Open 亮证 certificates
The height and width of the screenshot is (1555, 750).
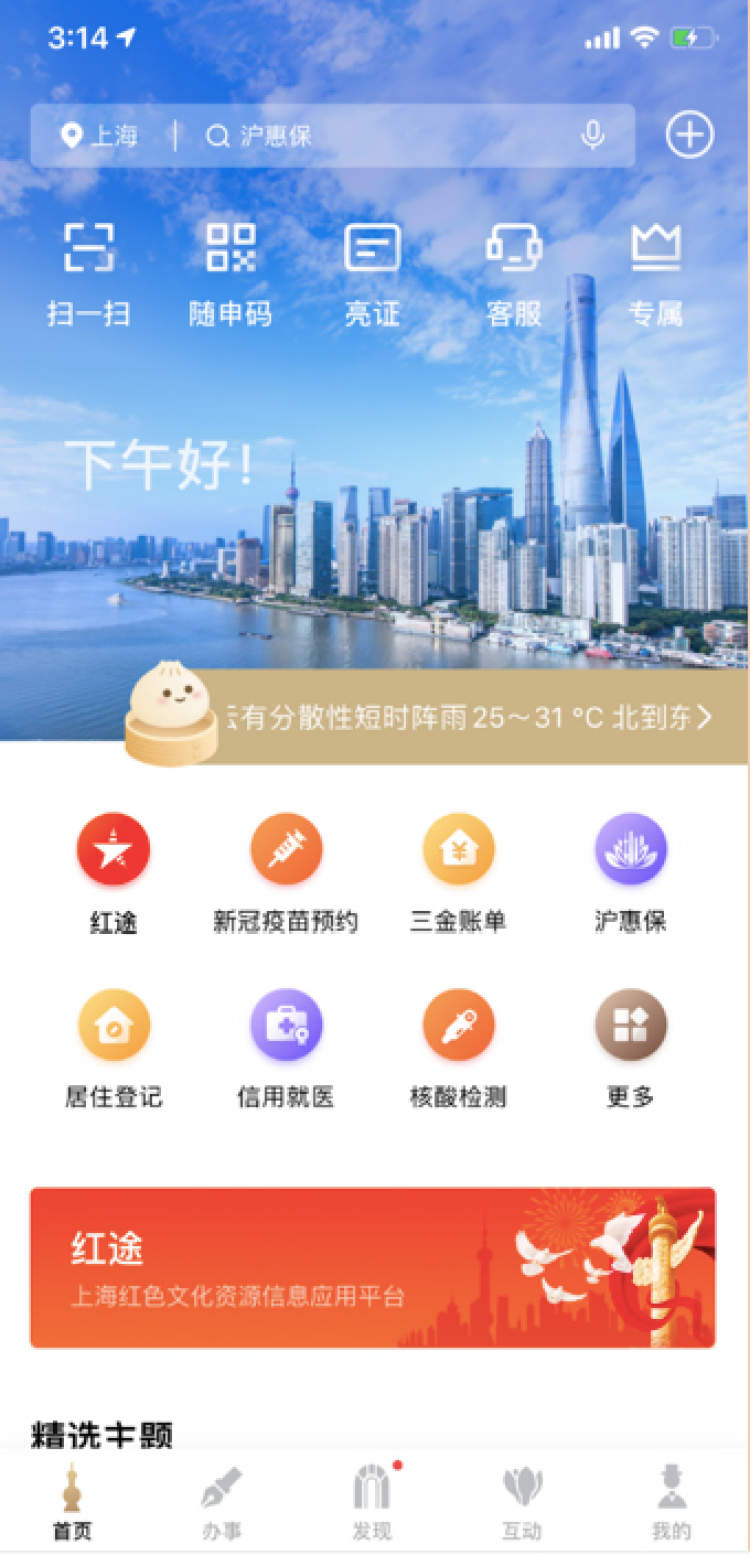pos(372,272)
